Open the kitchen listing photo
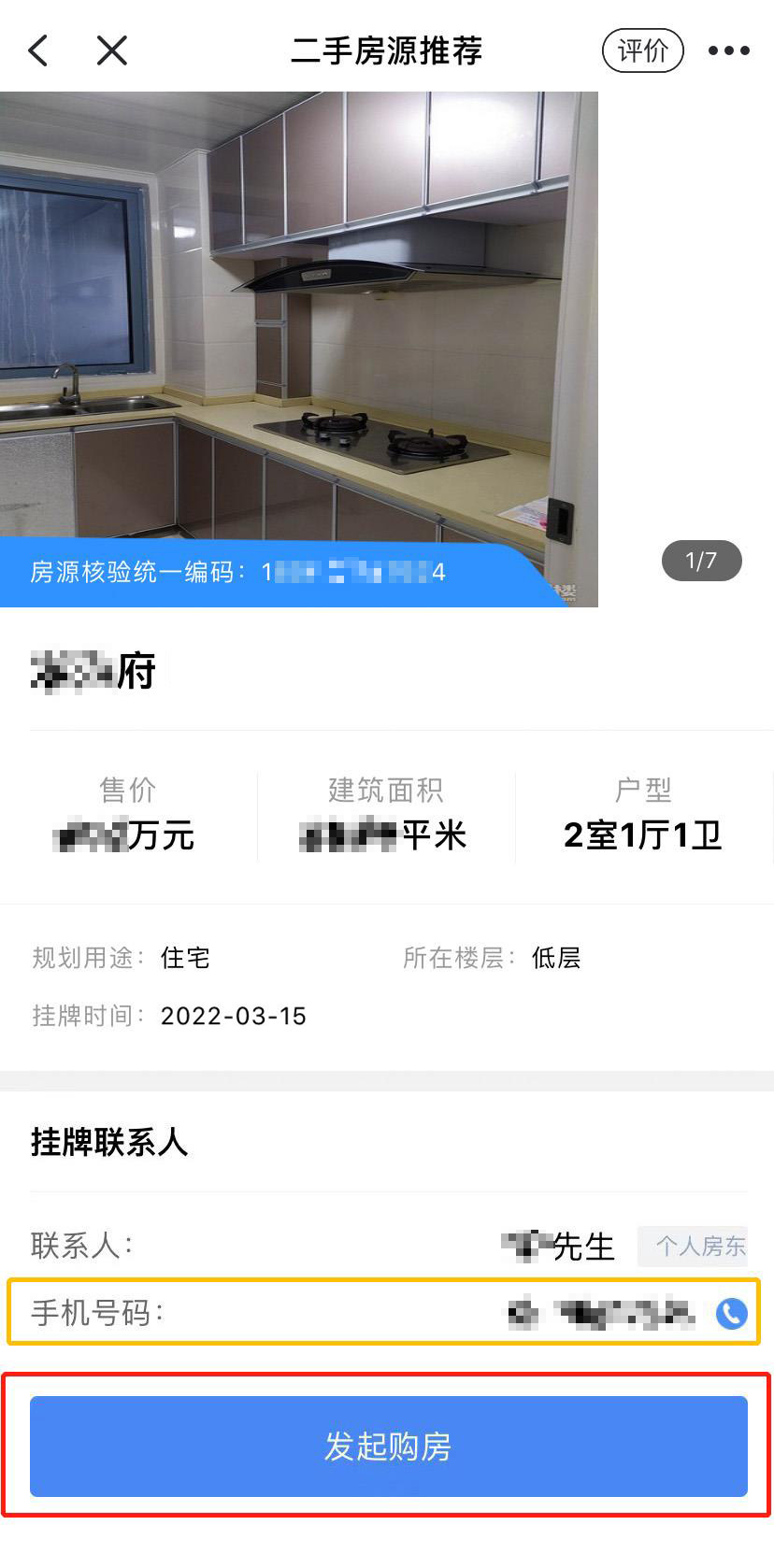The image size is (774, 1568). [299, 349]
